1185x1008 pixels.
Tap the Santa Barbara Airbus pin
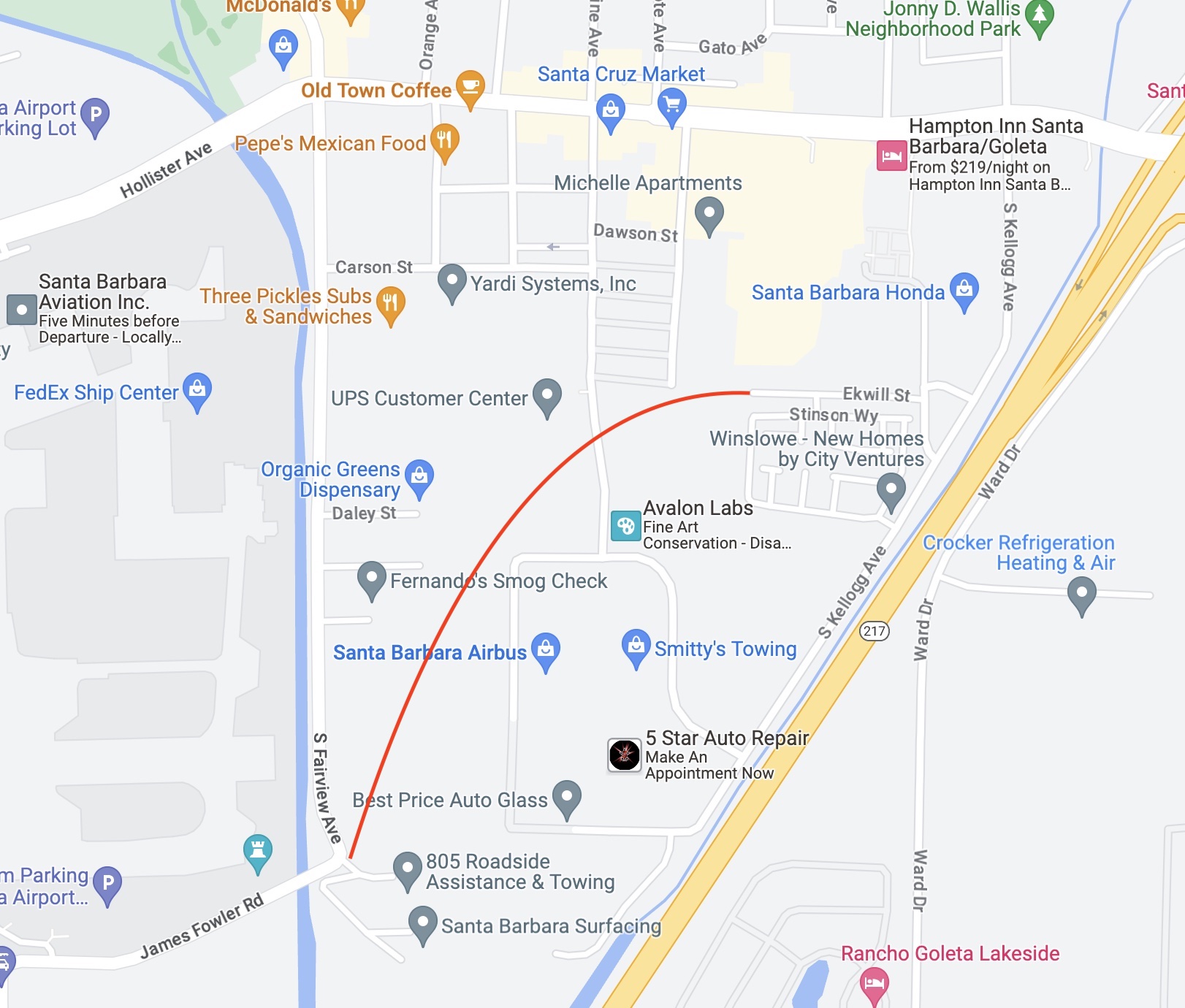click(x=546, y=649)
